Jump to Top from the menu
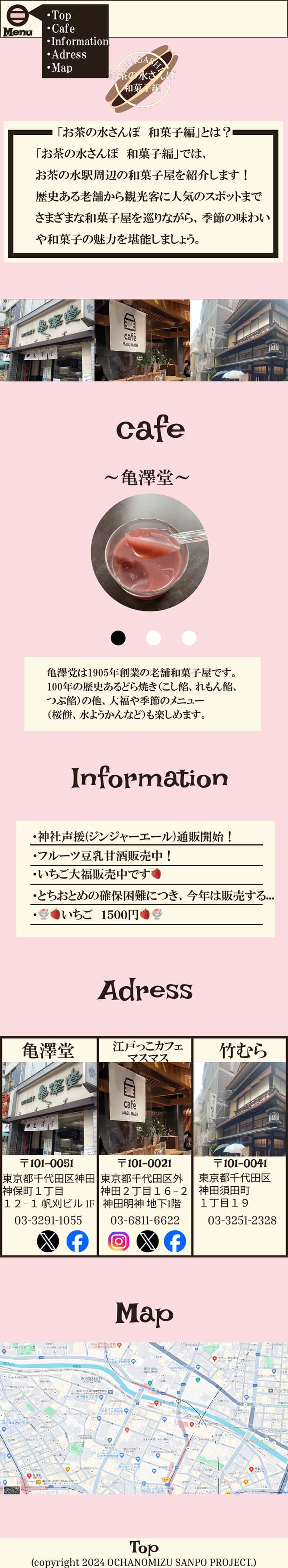 pos(61,15)
